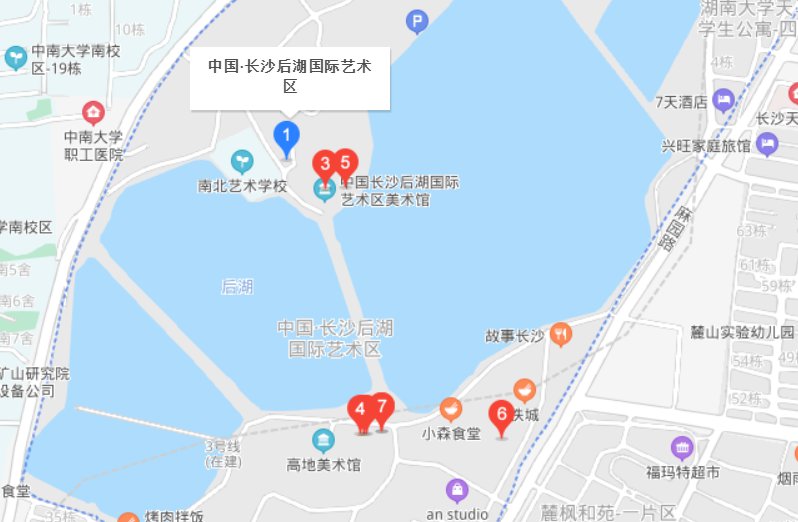Open the 小森食堂 restaurant pin

(451, 409)
